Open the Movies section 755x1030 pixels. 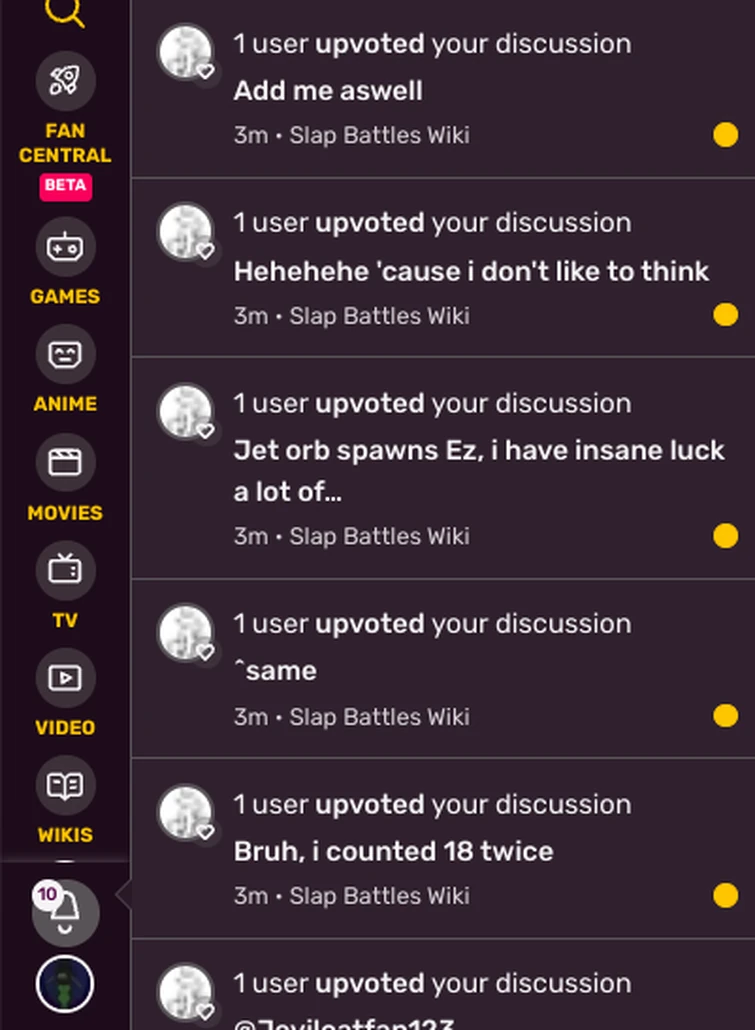tap(64, 463)
